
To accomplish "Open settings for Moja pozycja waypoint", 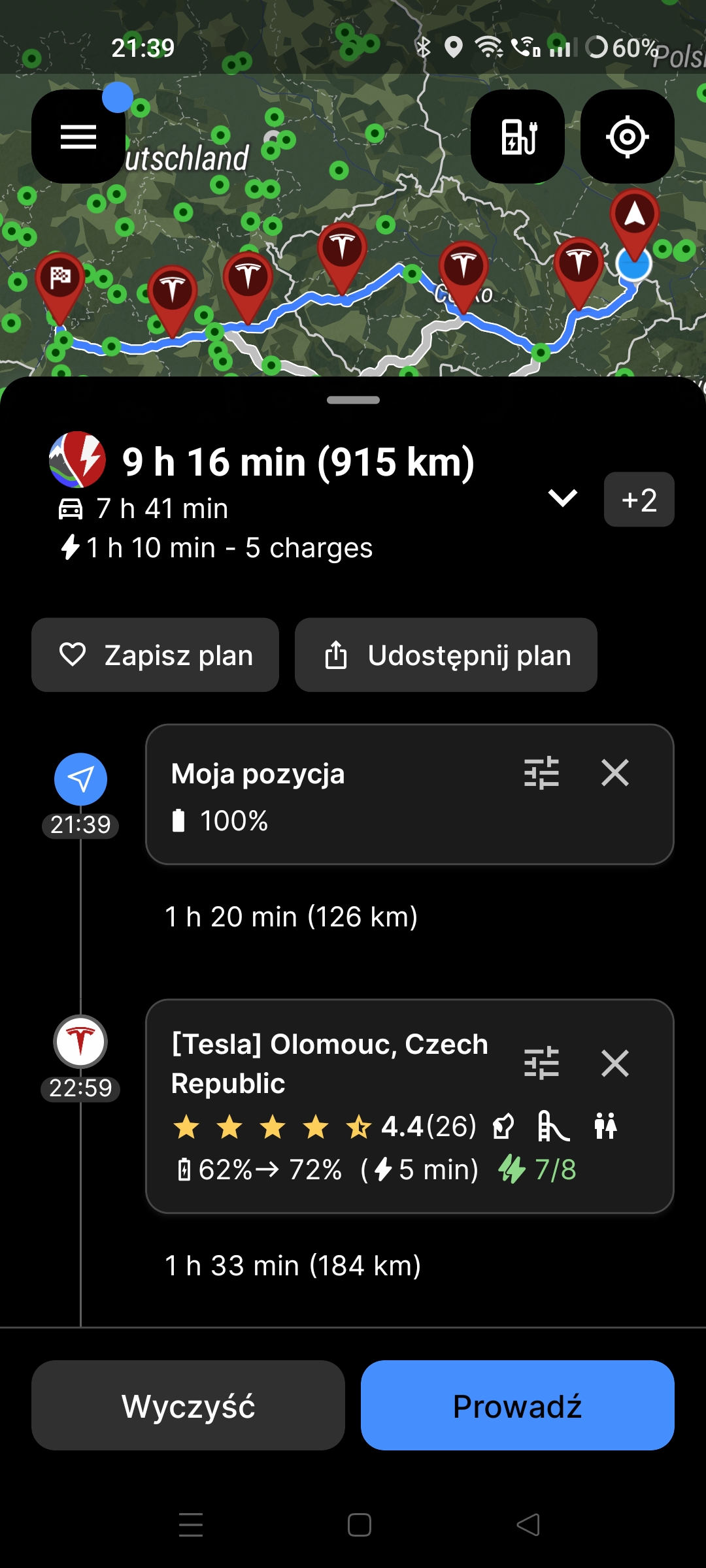I will point(541,773).
